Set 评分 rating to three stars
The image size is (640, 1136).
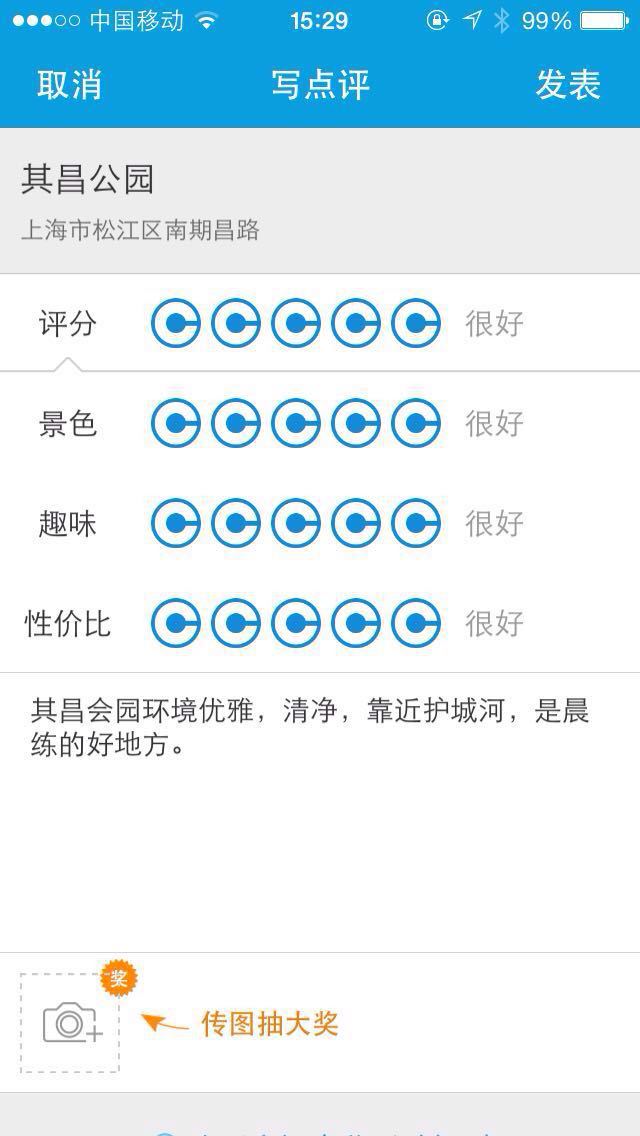(296, 323)
